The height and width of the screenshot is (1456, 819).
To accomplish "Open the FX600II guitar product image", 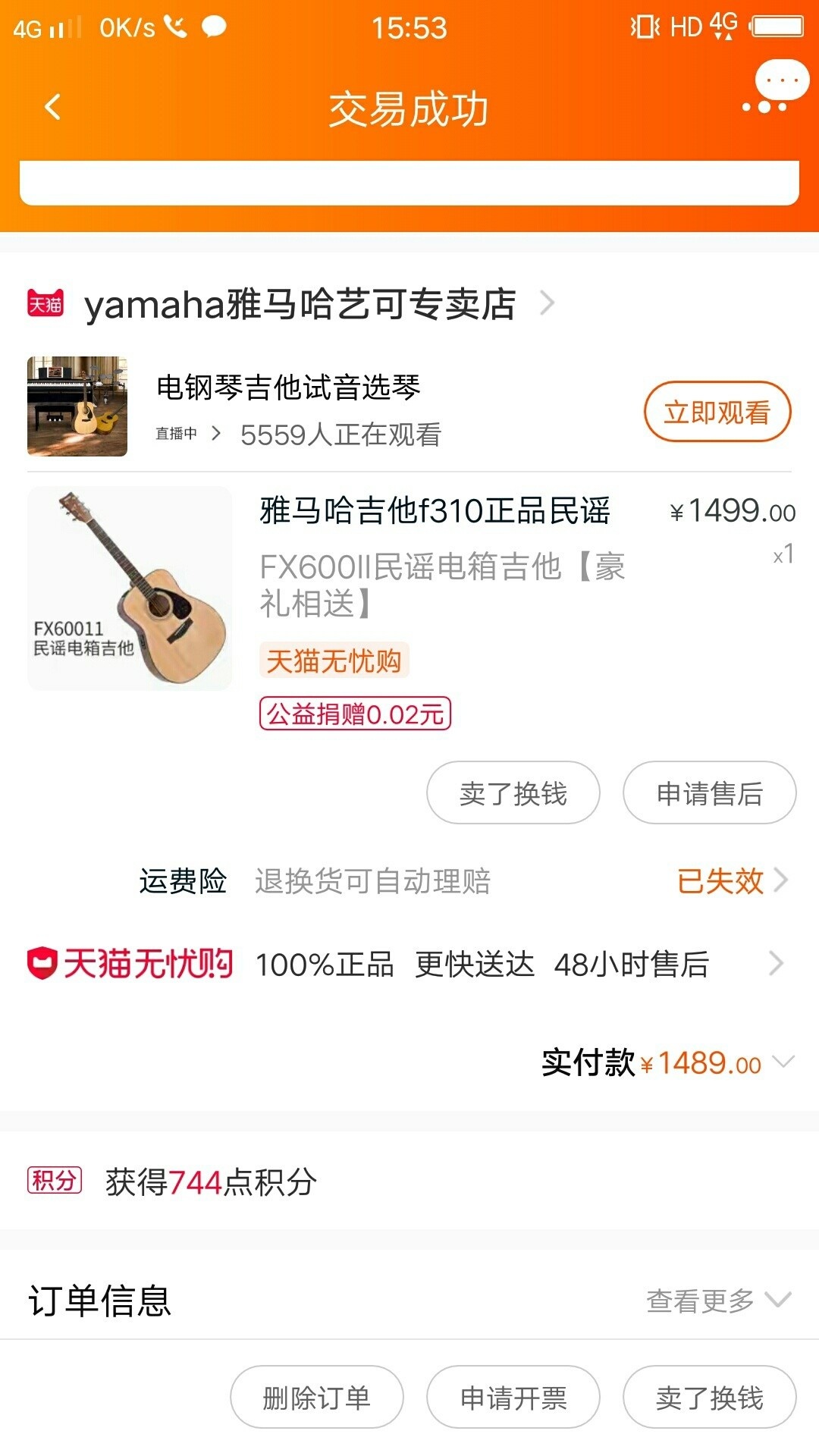I will click(130, 588).
